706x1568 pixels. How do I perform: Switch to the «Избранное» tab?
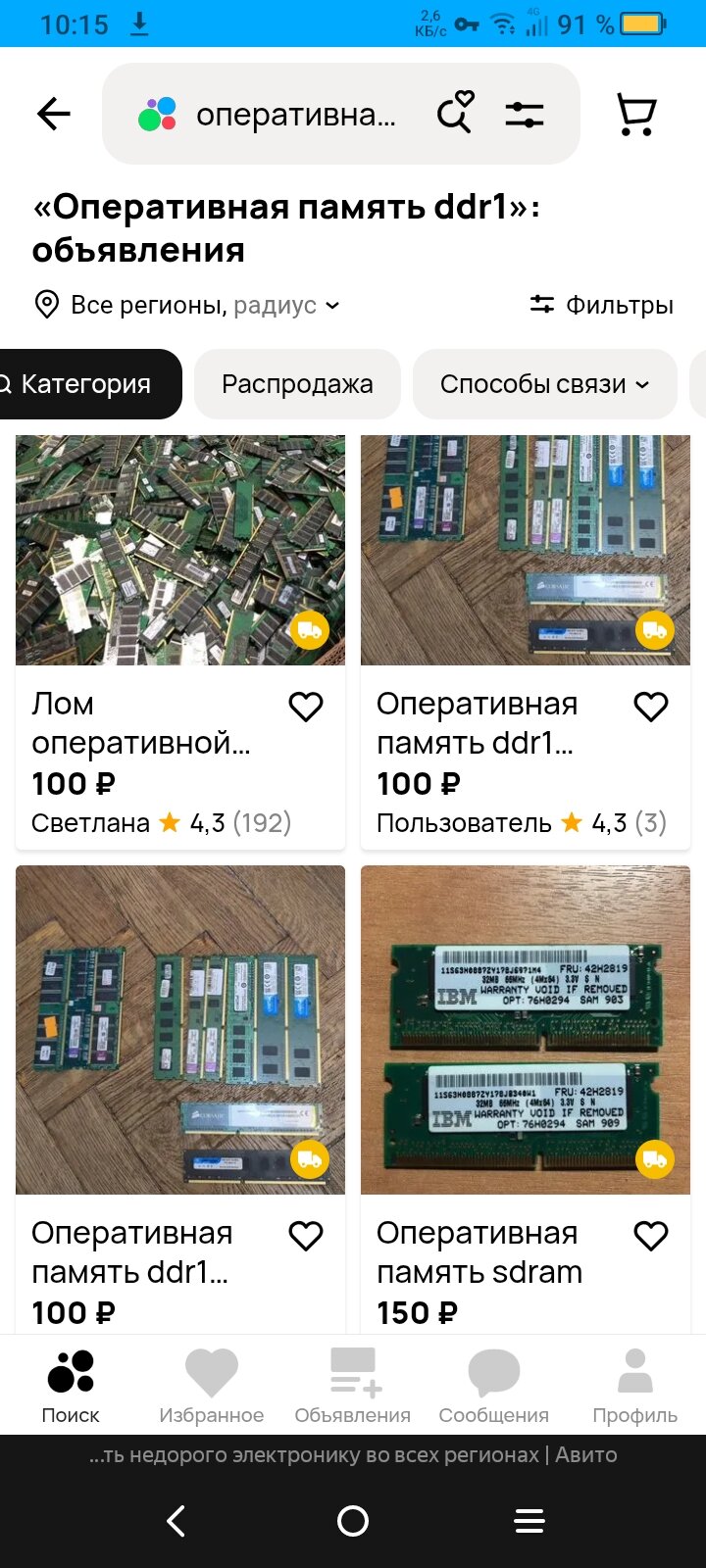(212, 1386)
